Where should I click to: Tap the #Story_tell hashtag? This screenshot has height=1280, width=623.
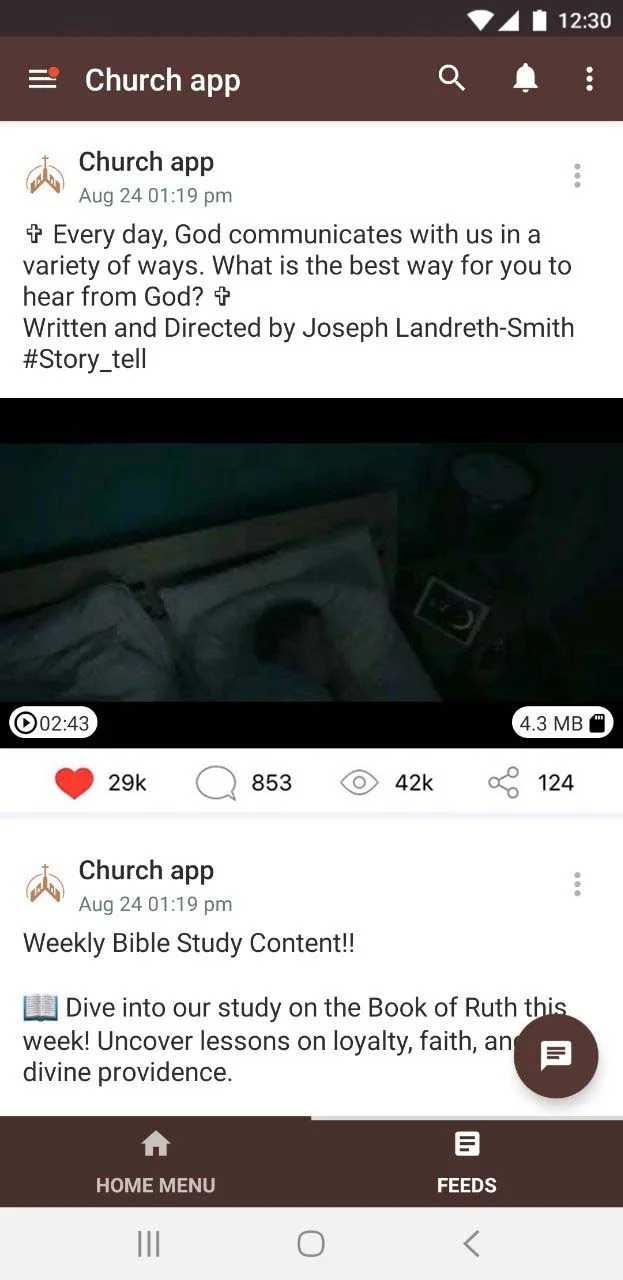85,359
